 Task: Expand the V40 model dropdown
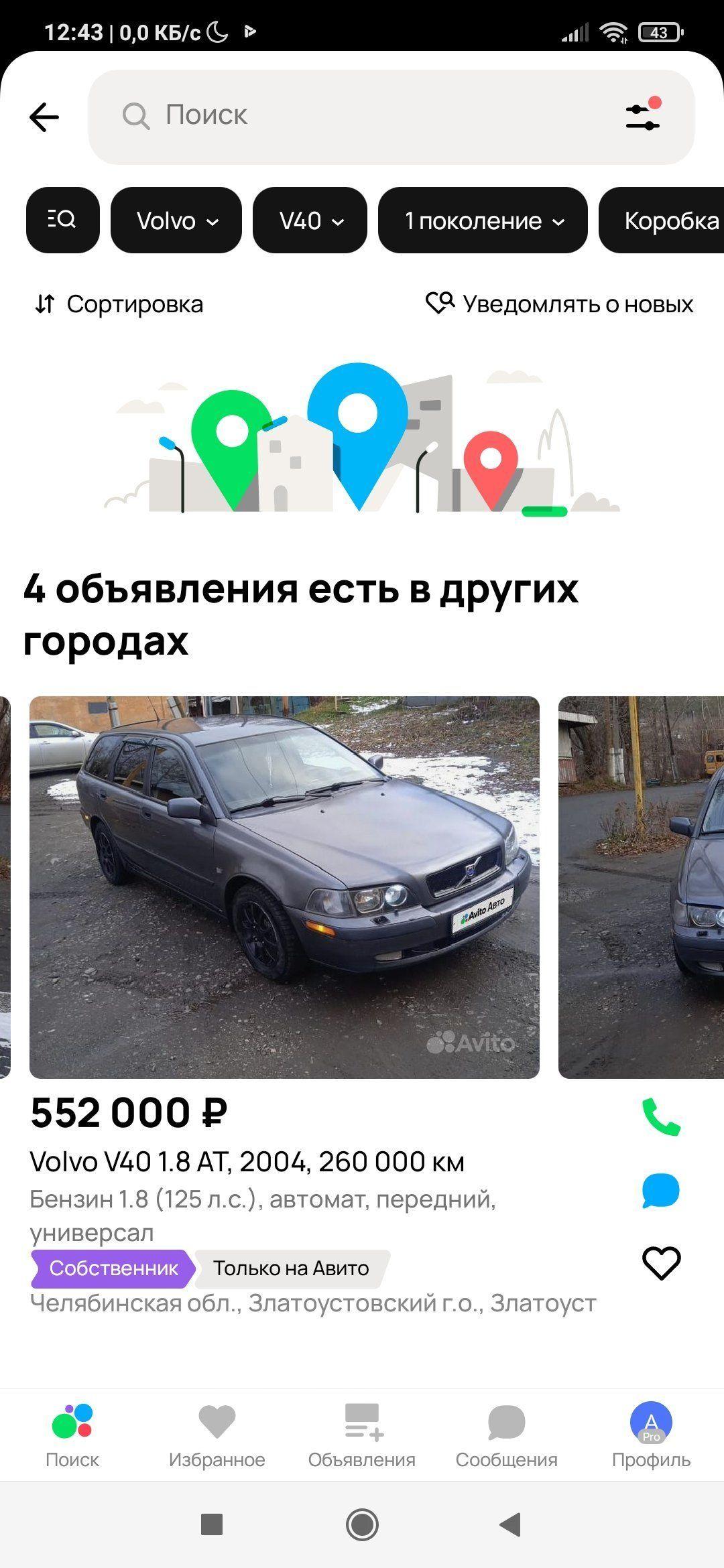[x=310, y=220]
